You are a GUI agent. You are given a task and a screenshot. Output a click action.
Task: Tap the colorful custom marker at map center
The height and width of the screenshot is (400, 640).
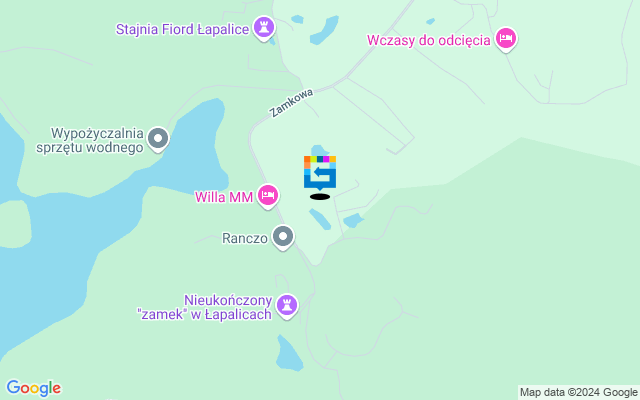point(320,172)
